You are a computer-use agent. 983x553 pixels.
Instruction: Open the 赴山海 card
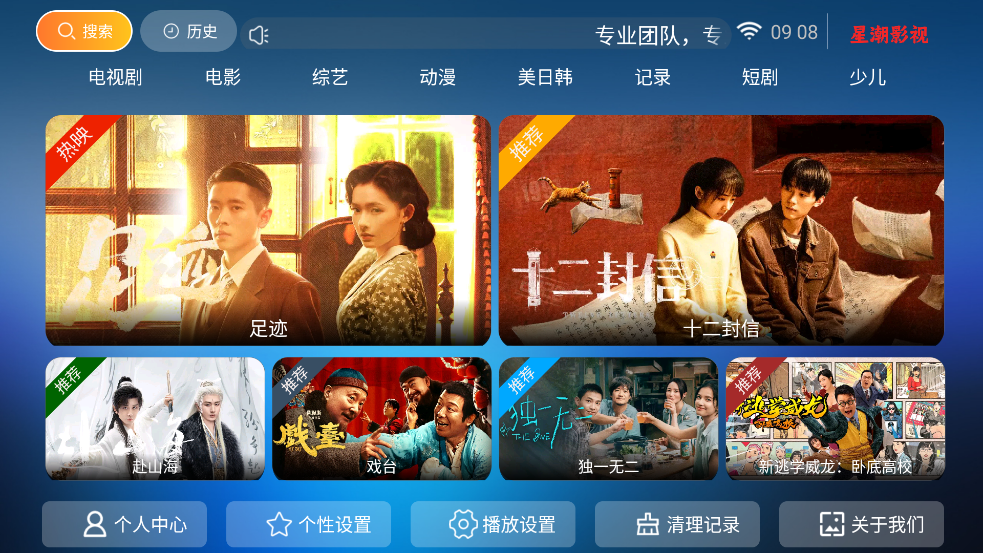(x=155, y=418)
